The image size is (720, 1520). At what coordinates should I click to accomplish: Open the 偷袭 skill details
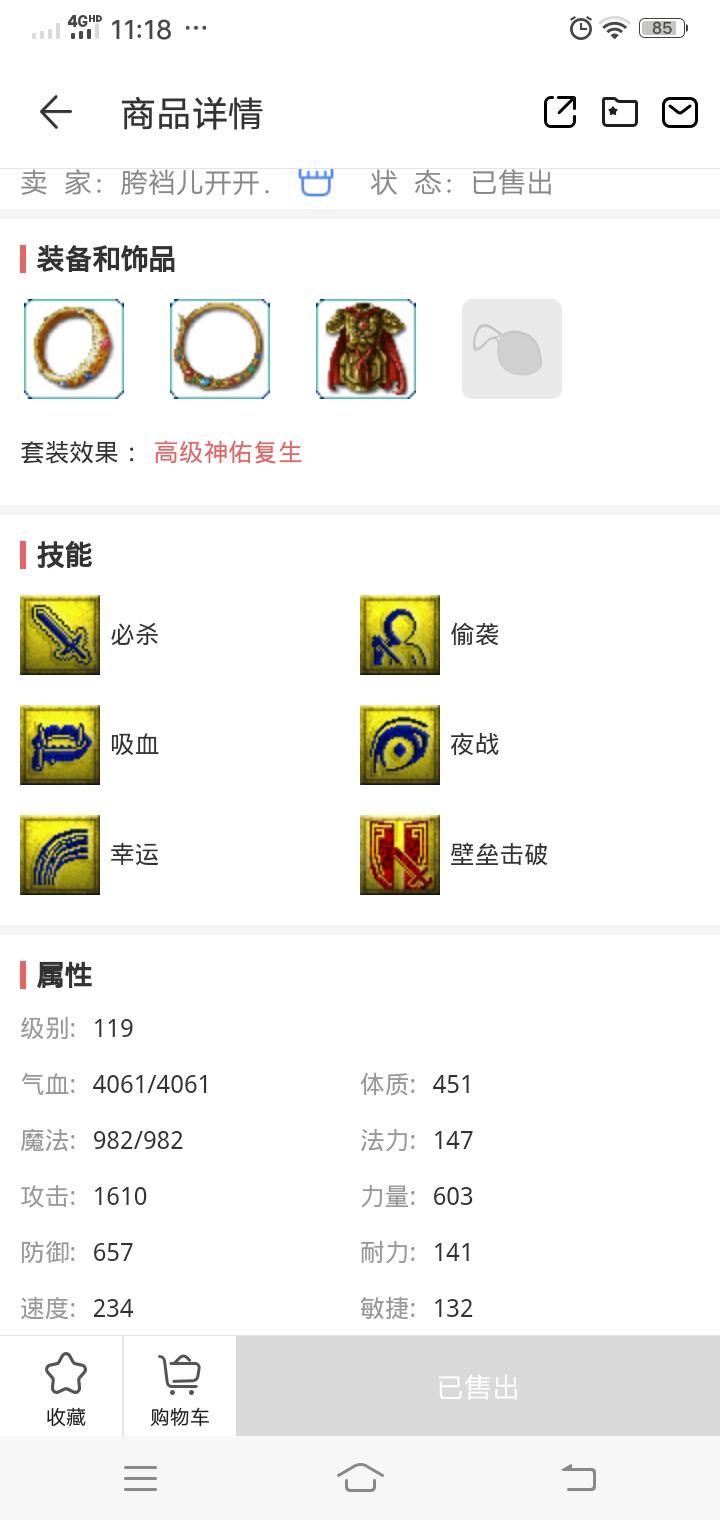400,635
